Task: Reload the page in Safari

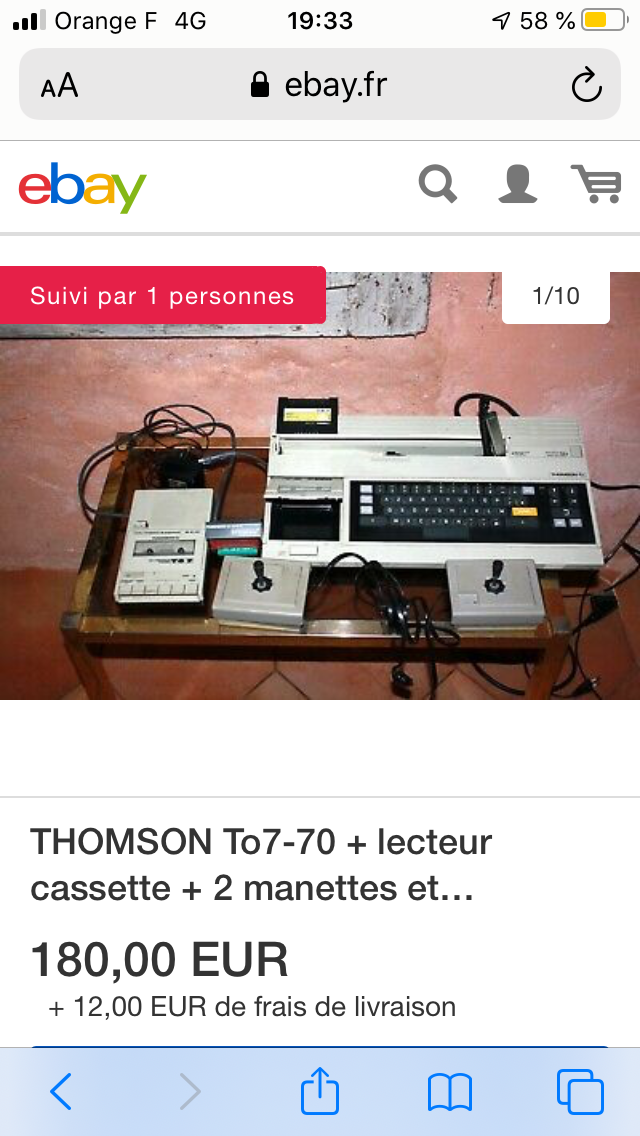Action: 586,85
